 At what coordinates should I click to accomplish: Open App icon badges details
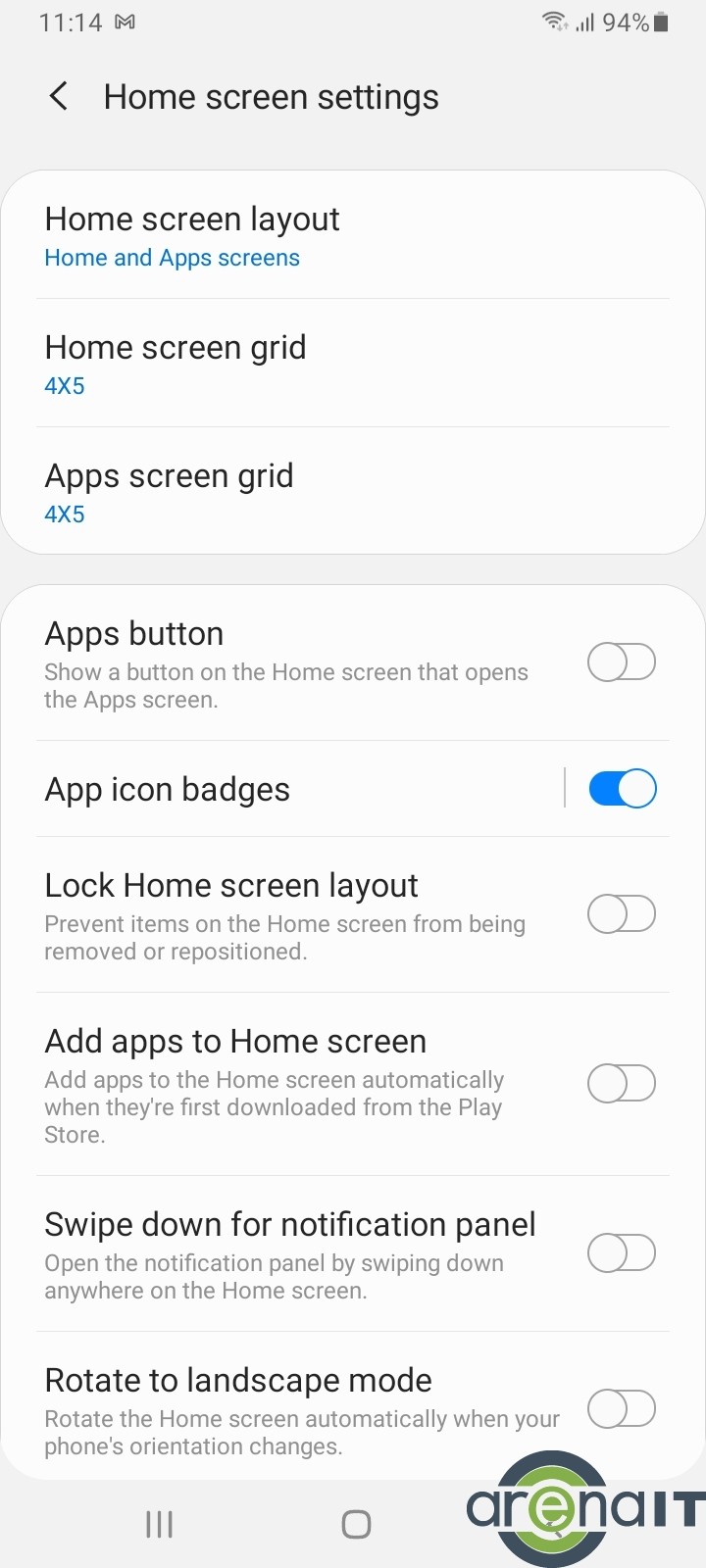pyautogui.click(x=294, y=790)
